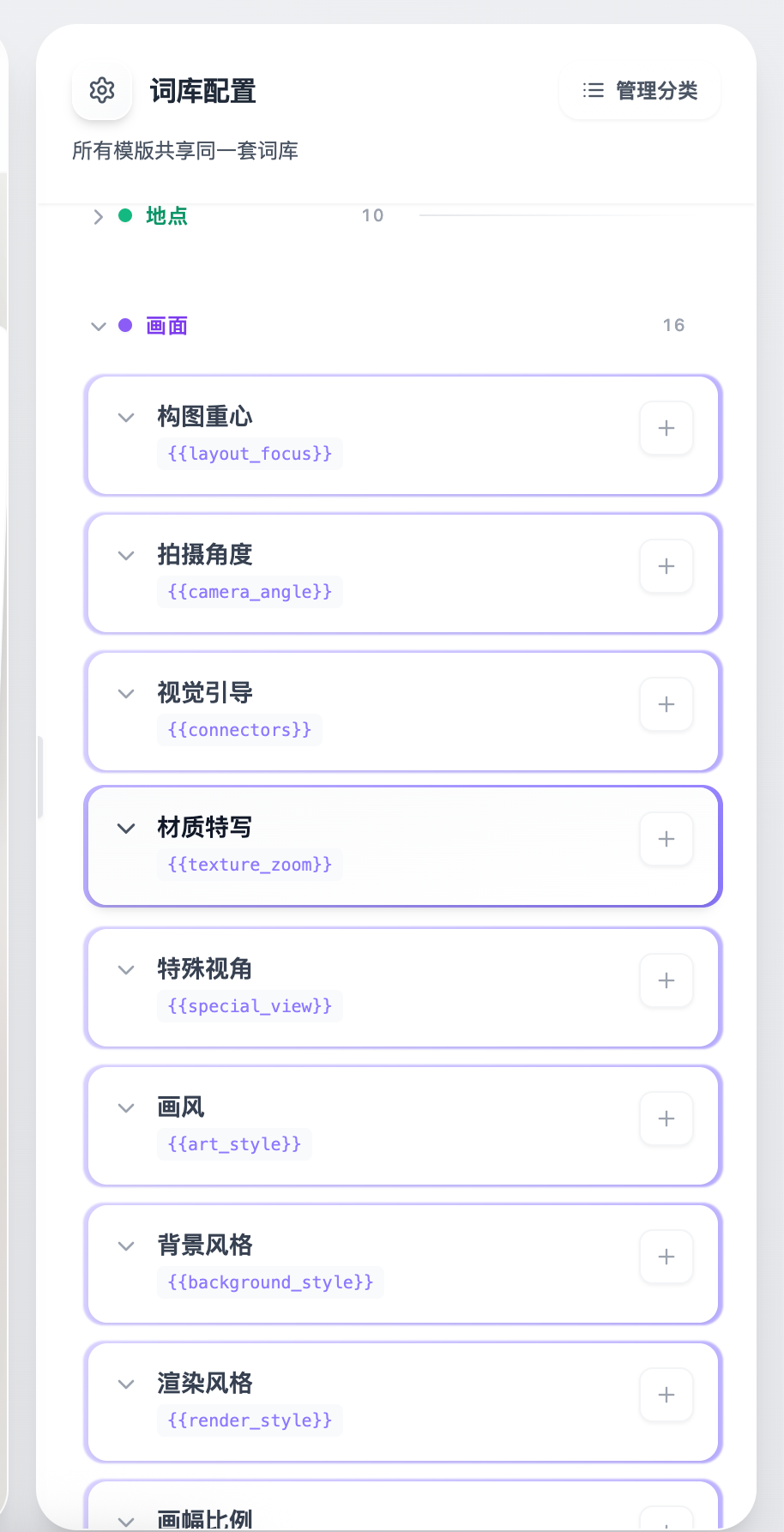Toggle the 视觉引导 card chevron
This screenshot has height=1532, width=784.
126,694
